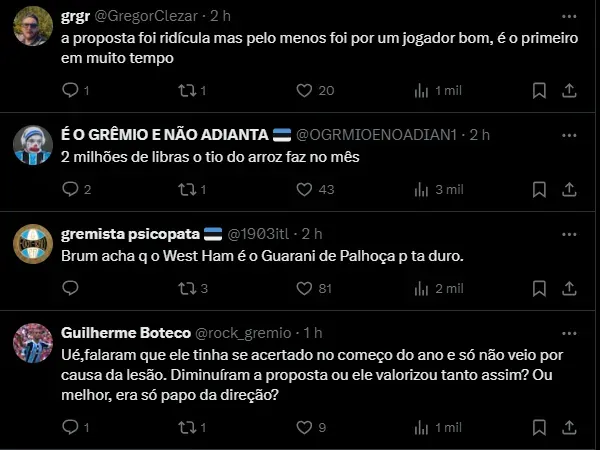Screen dimensions: 600x450
Task: Bookmark grgr's tweet
Action: (539, 90)
